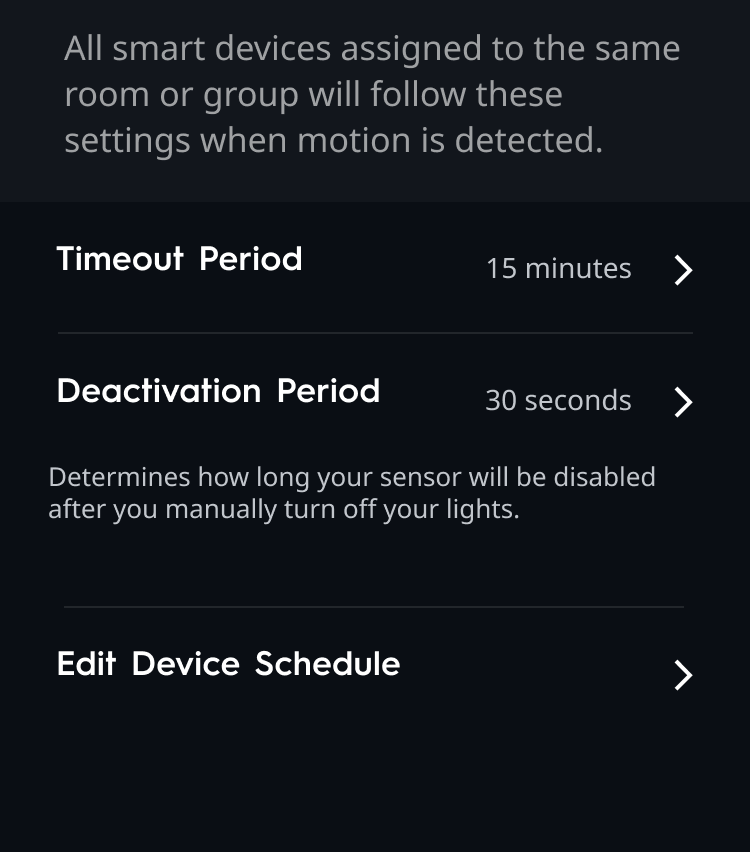Click the motion detection description text

coord(372,93)
